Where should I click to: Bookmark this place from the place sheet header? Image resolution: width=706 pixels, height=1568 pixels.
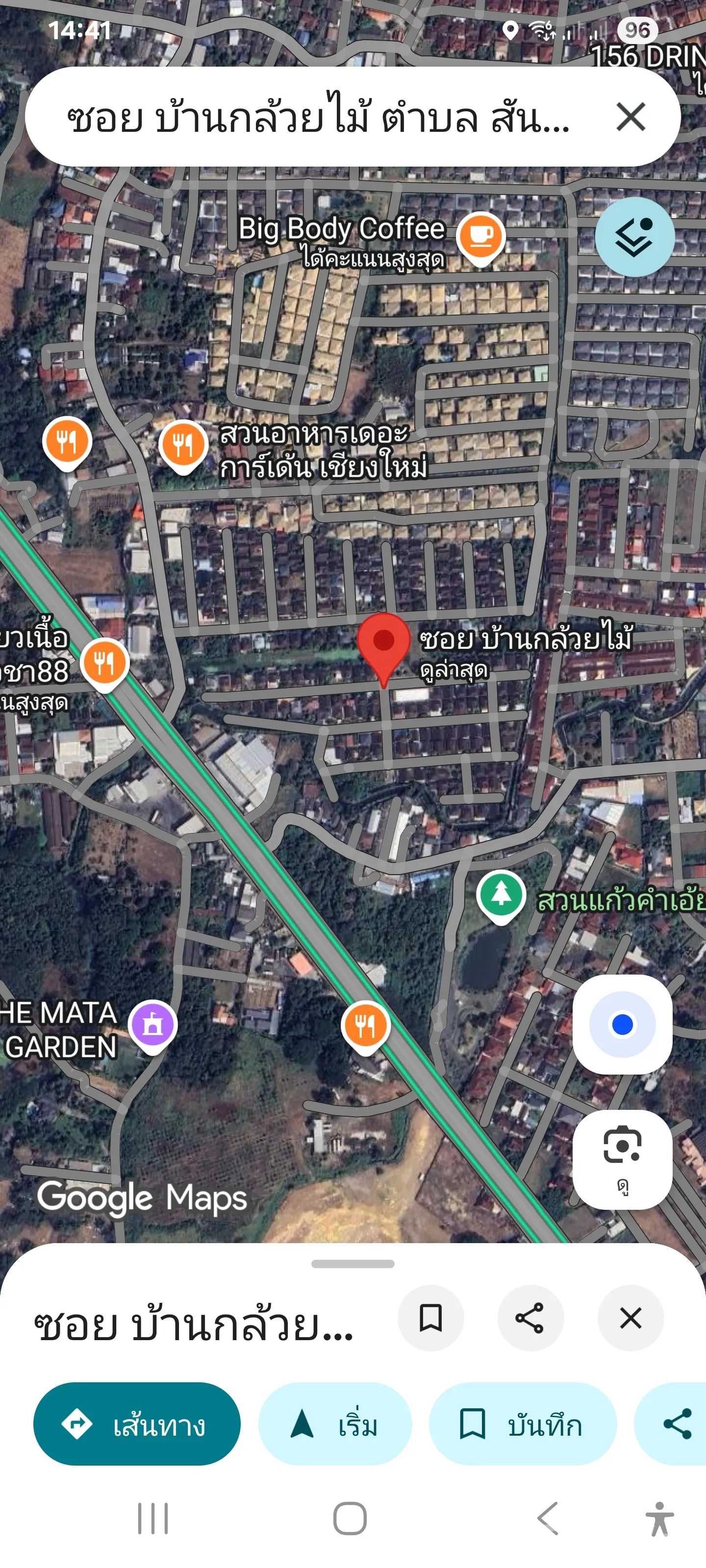click(x=430, y=1318)
